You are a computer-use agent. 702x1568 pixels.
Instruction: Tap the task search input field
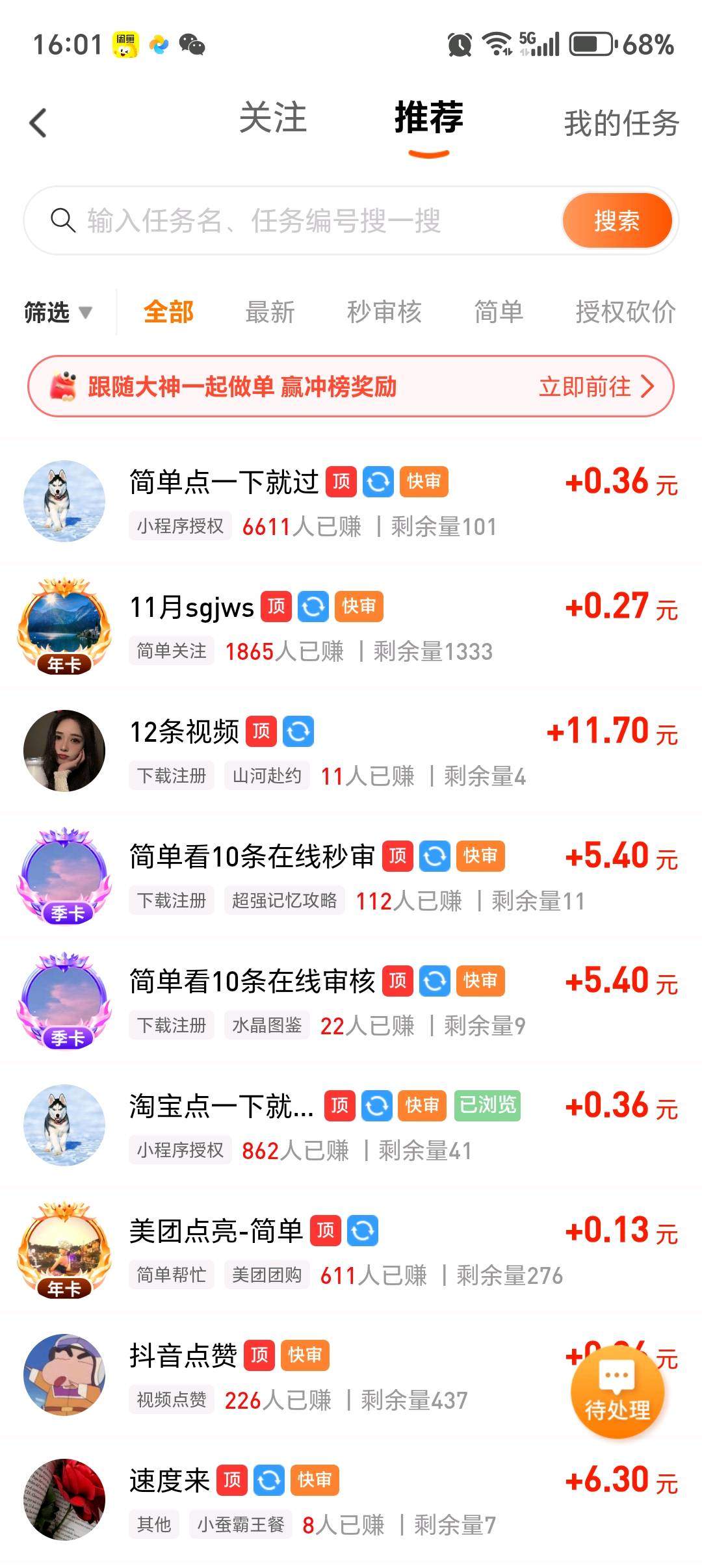[x=260, y=221]
